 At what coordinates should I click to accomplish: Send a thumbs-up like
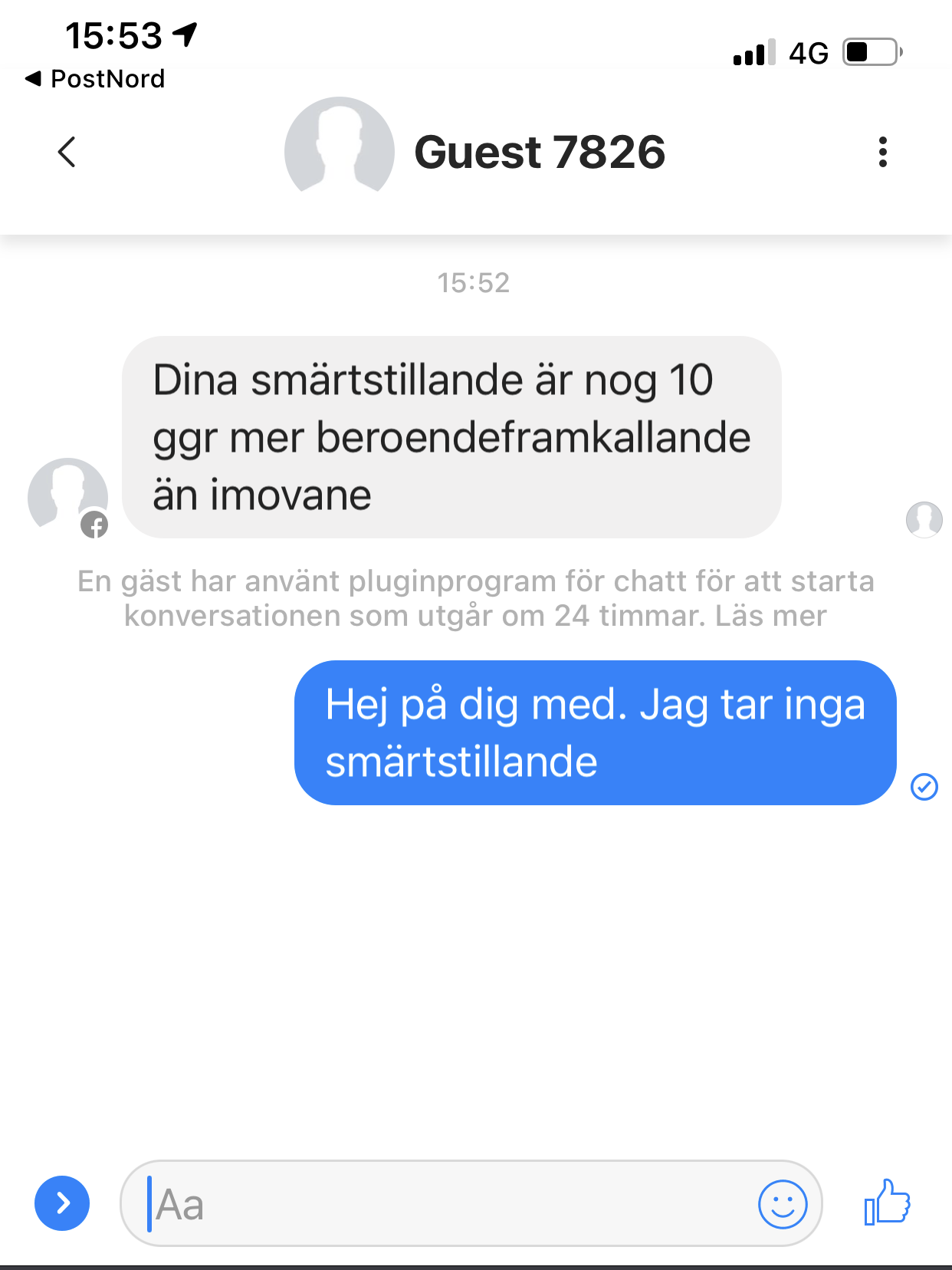click(x=887, y=1203)
